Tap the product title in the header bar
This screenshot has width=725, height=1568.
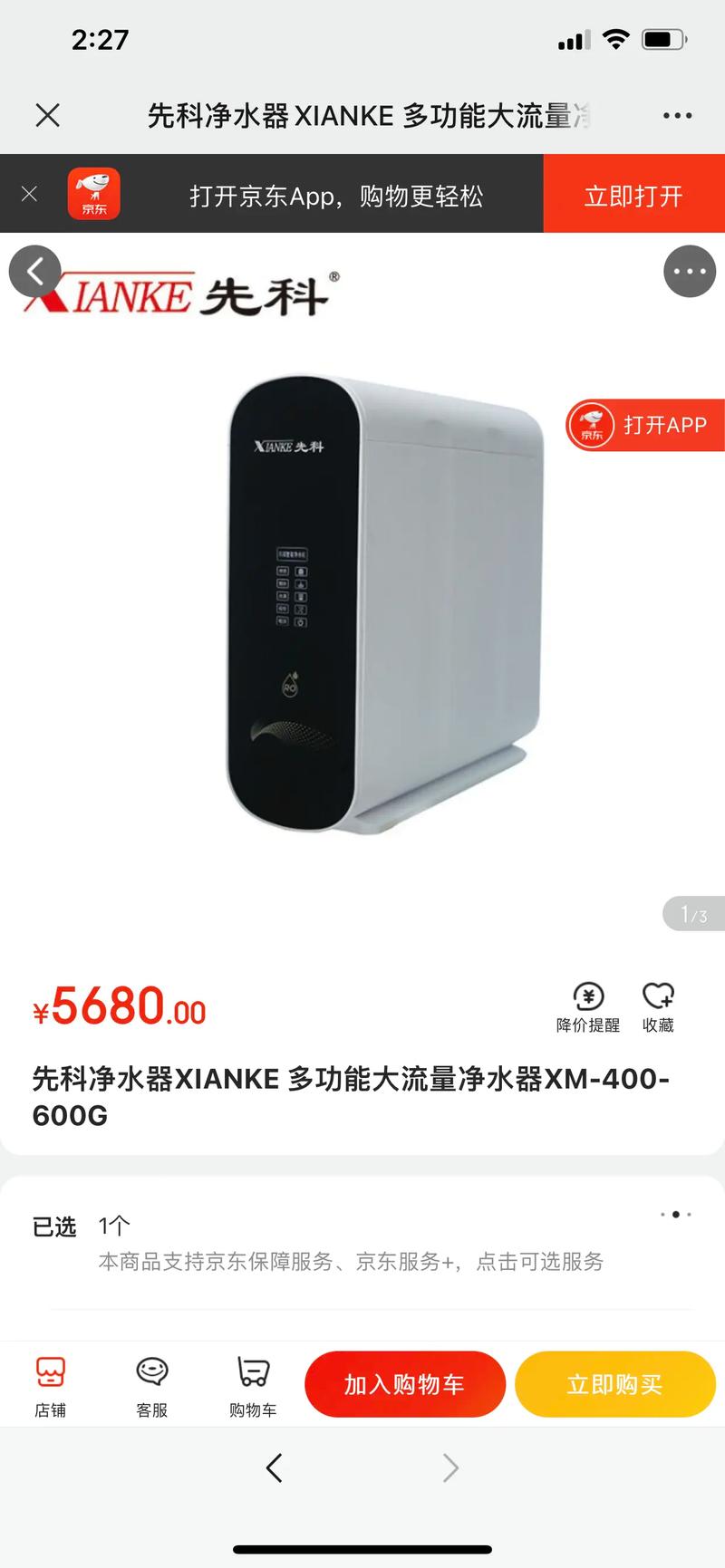(362, 116)
